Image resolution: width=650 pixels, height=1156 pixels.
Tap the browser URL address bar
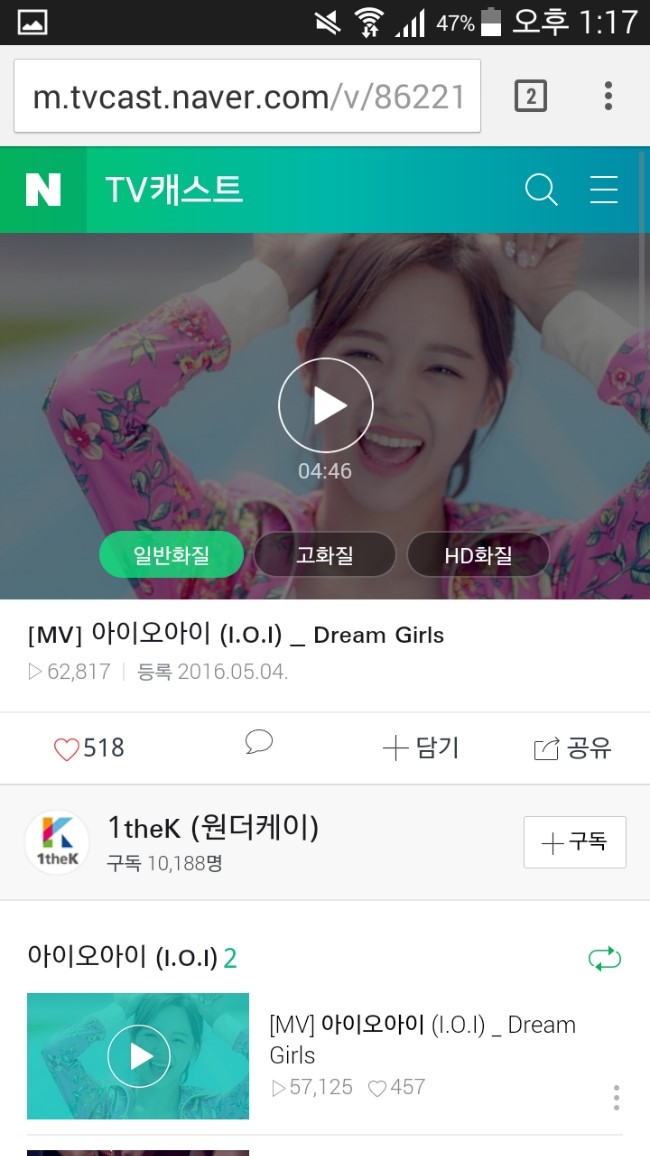coord(246,97)
